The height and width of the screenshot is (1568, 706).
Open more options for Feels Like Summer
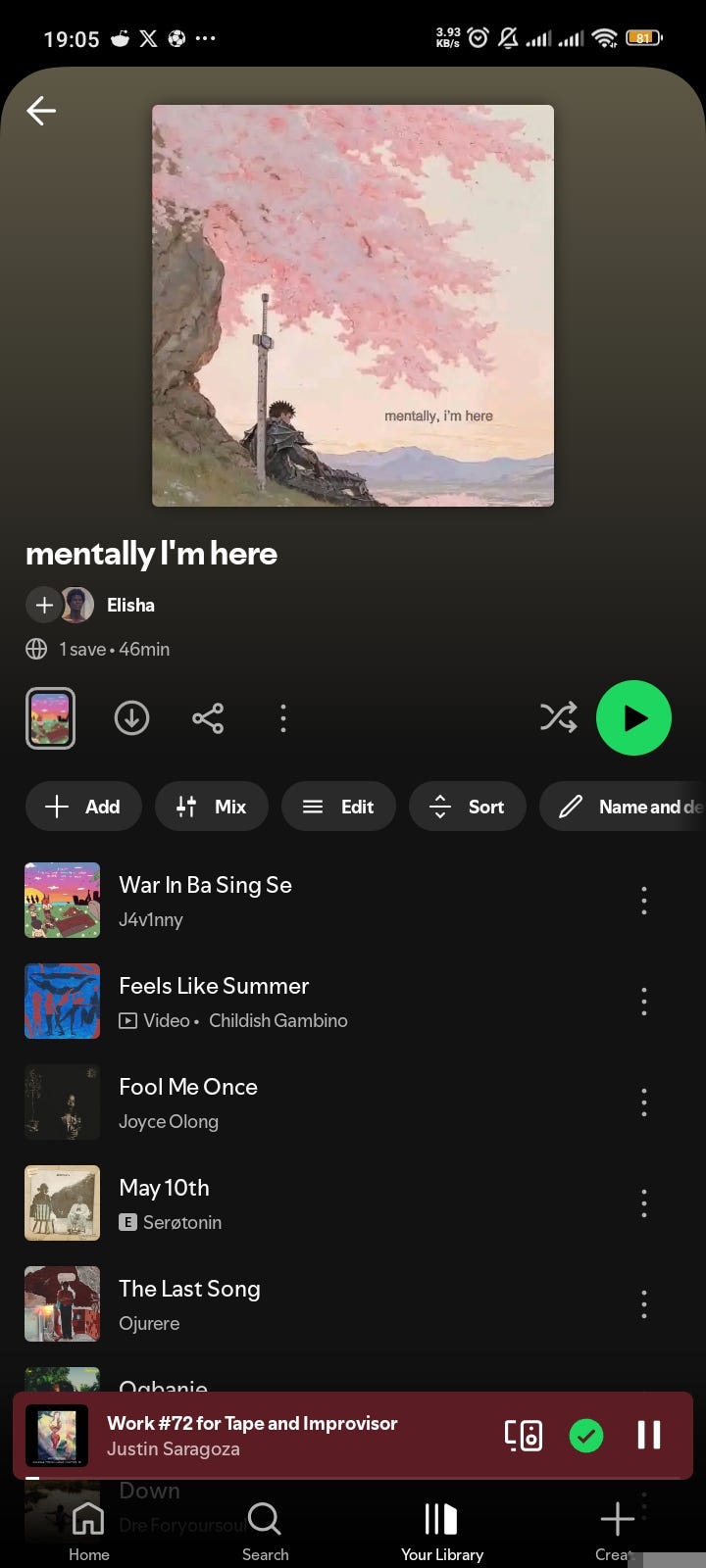tap(644, 1002)
